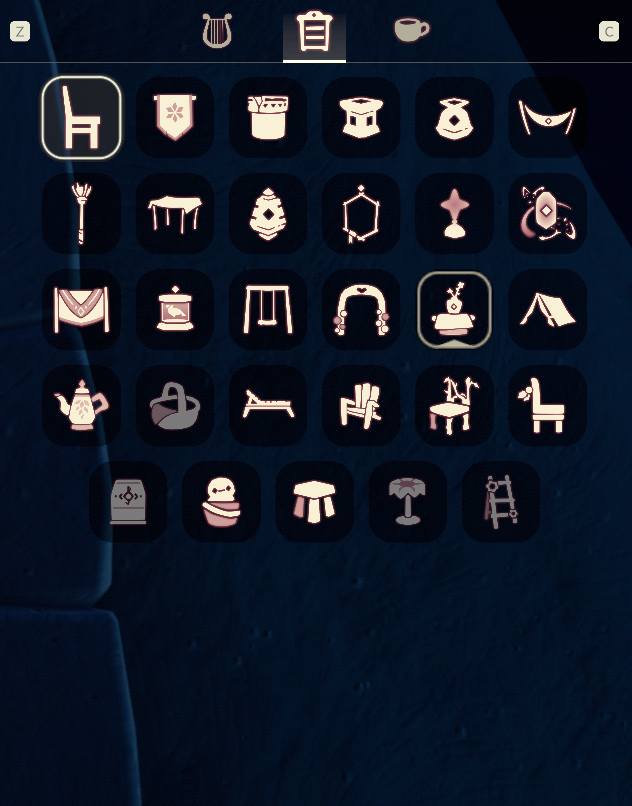
Task: Choose the canopy table item
Action: pyautogui.click(x=175, y=214)
